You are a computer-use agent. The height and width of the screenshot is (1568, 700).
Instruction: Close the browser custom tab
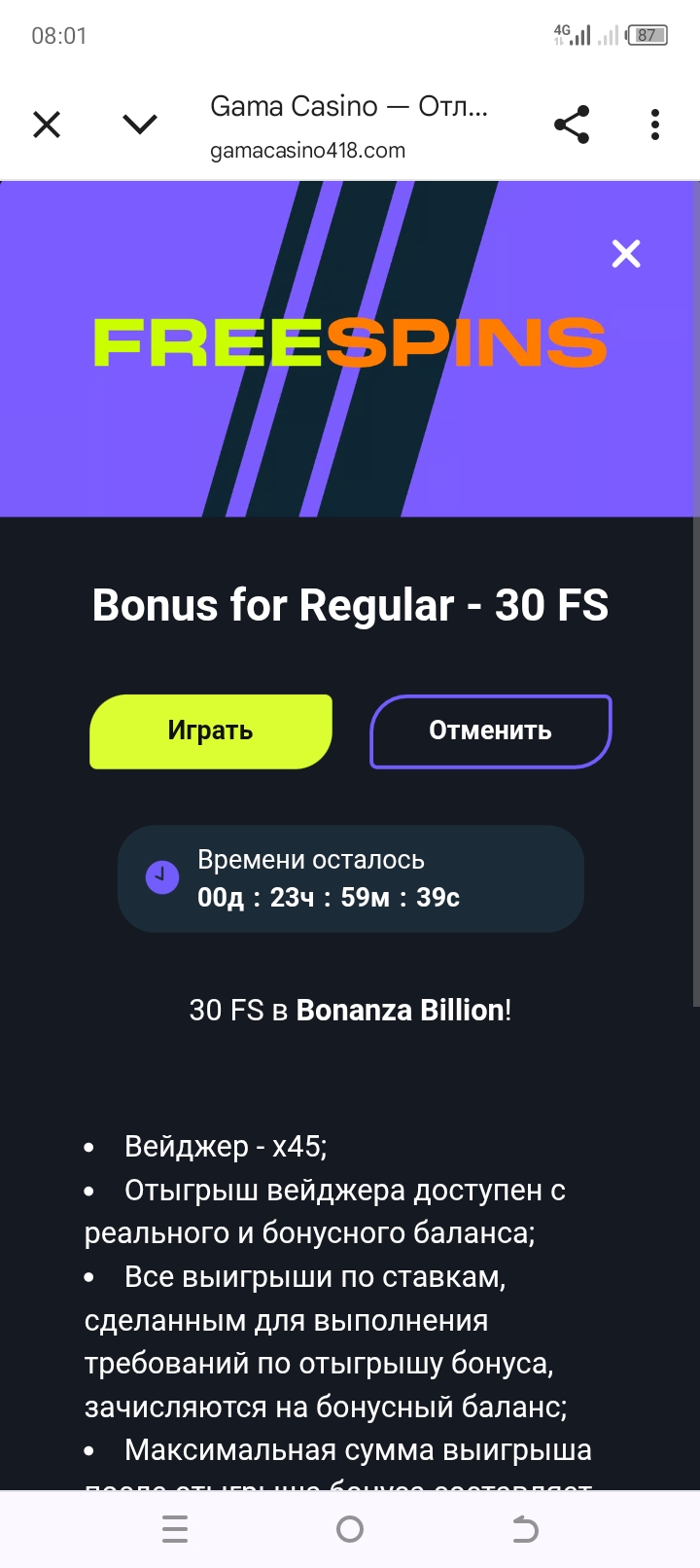[x=47, y=125]
